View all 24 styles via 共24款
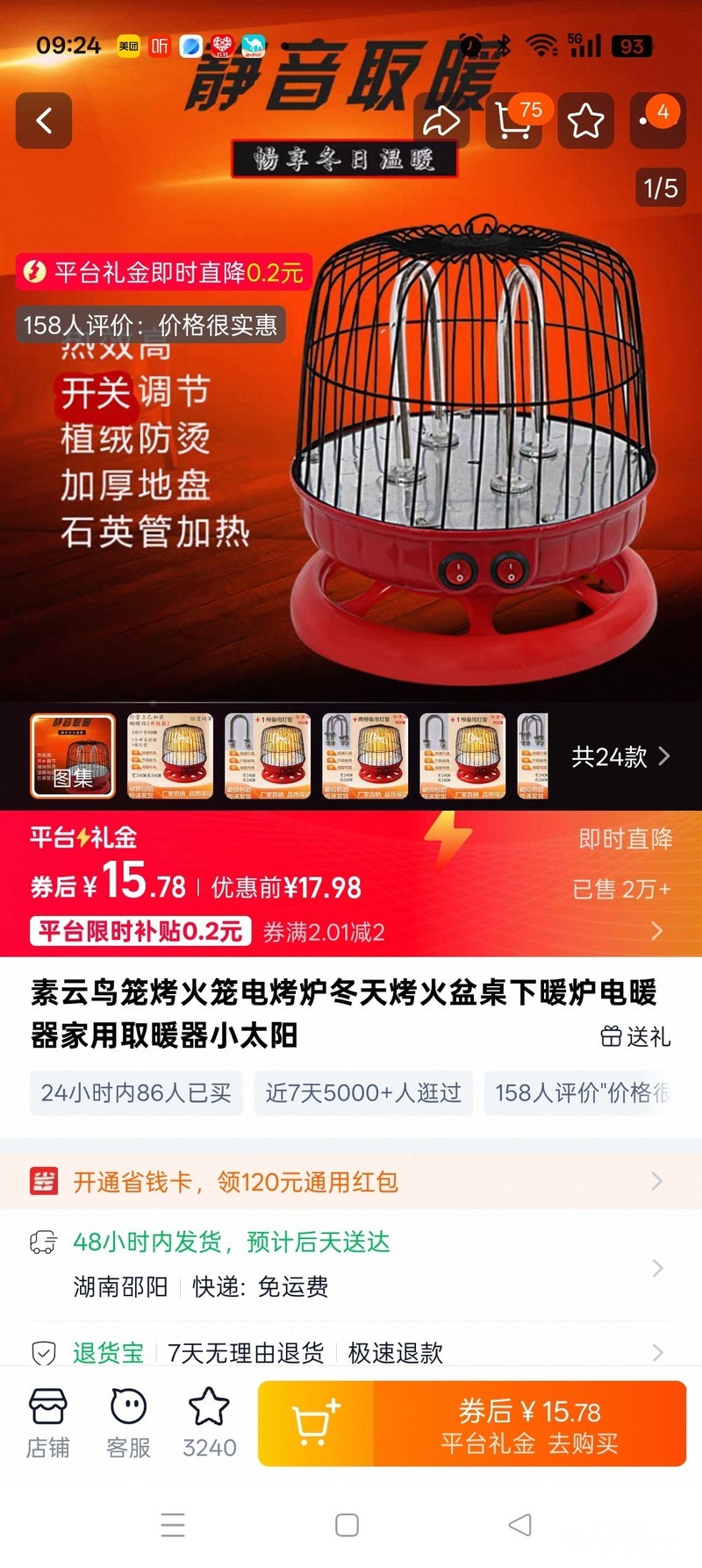This screenshot has width=702, height=1568. (x=620, y=756)
